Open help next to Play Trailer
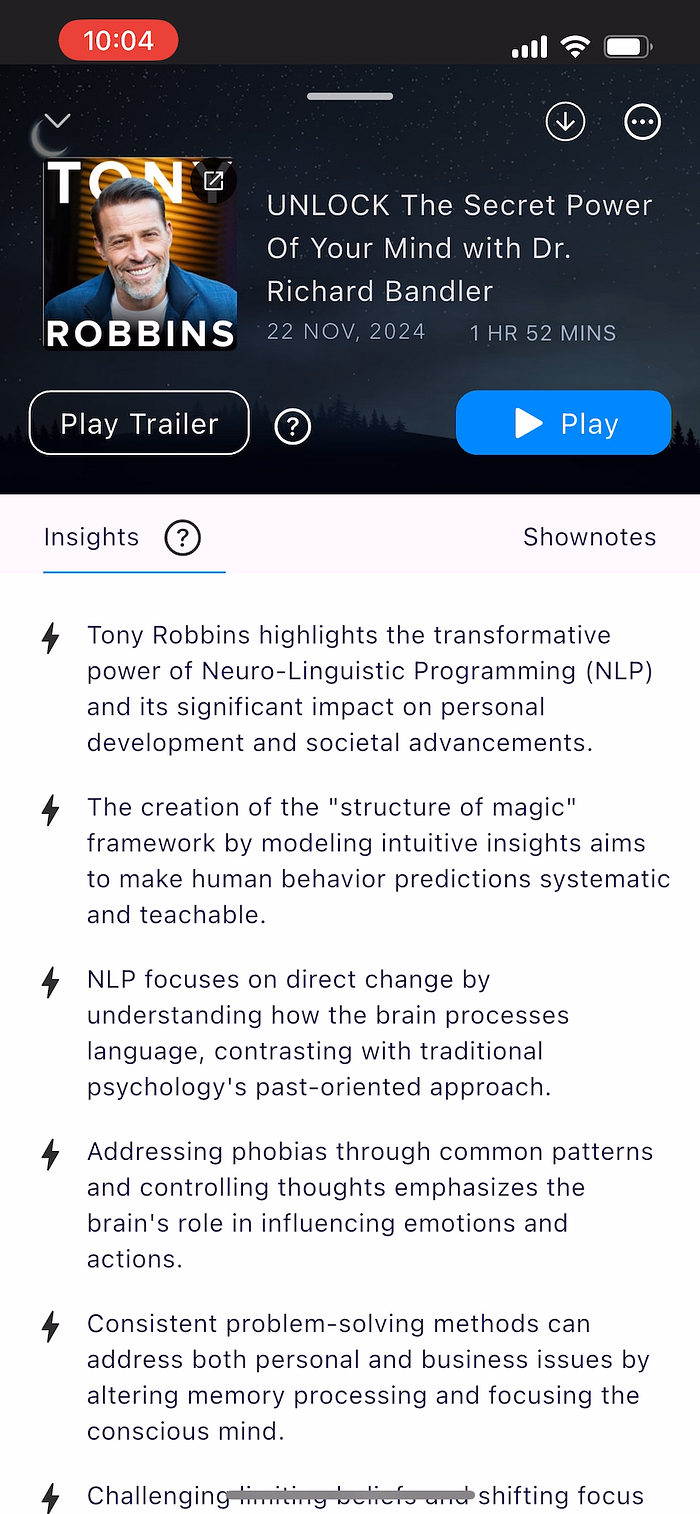Viewport: 700px width, 1514px height. click(292, 427)
